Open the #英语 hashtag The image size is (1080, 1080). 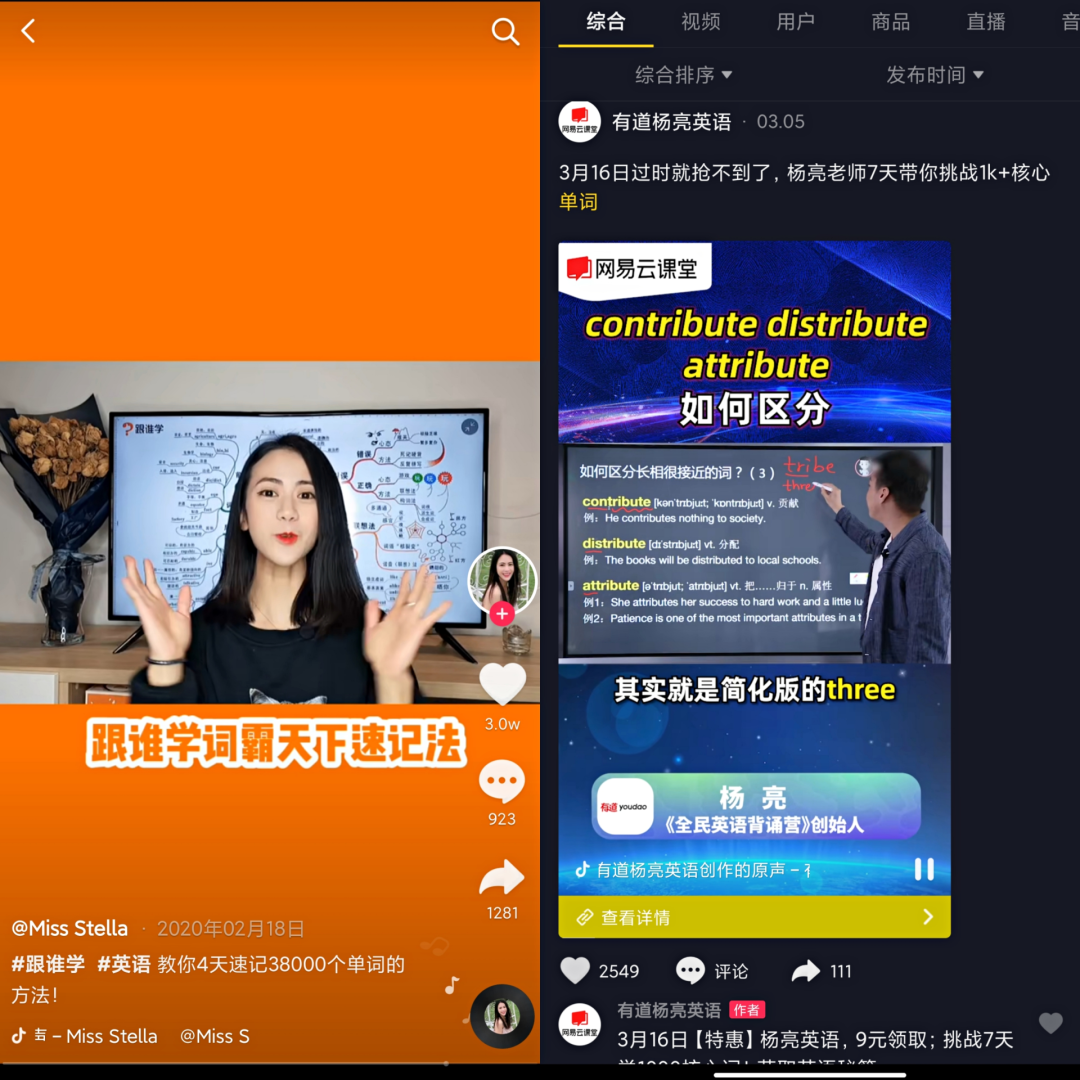124,964
